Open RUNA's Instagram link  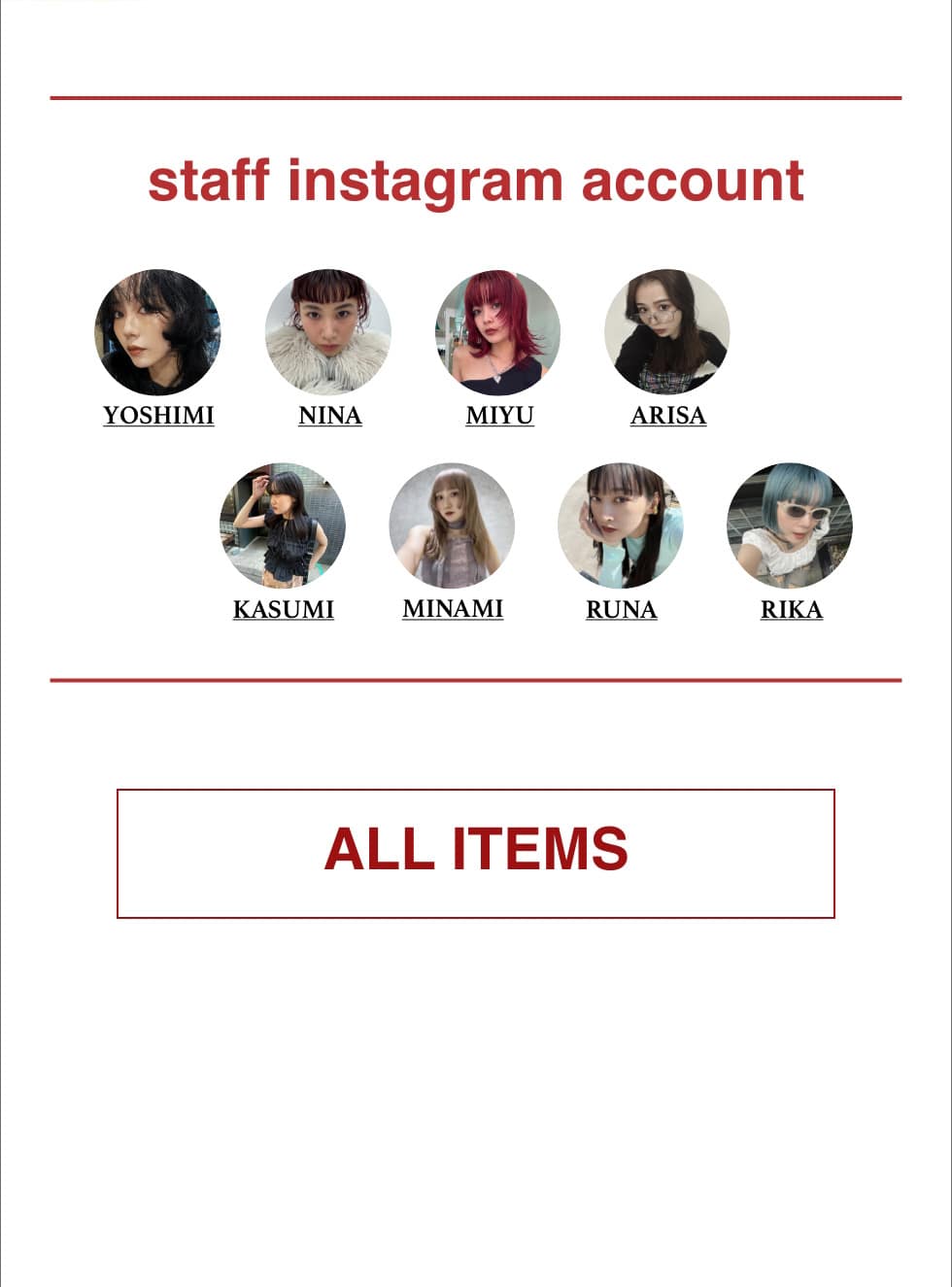622,609
